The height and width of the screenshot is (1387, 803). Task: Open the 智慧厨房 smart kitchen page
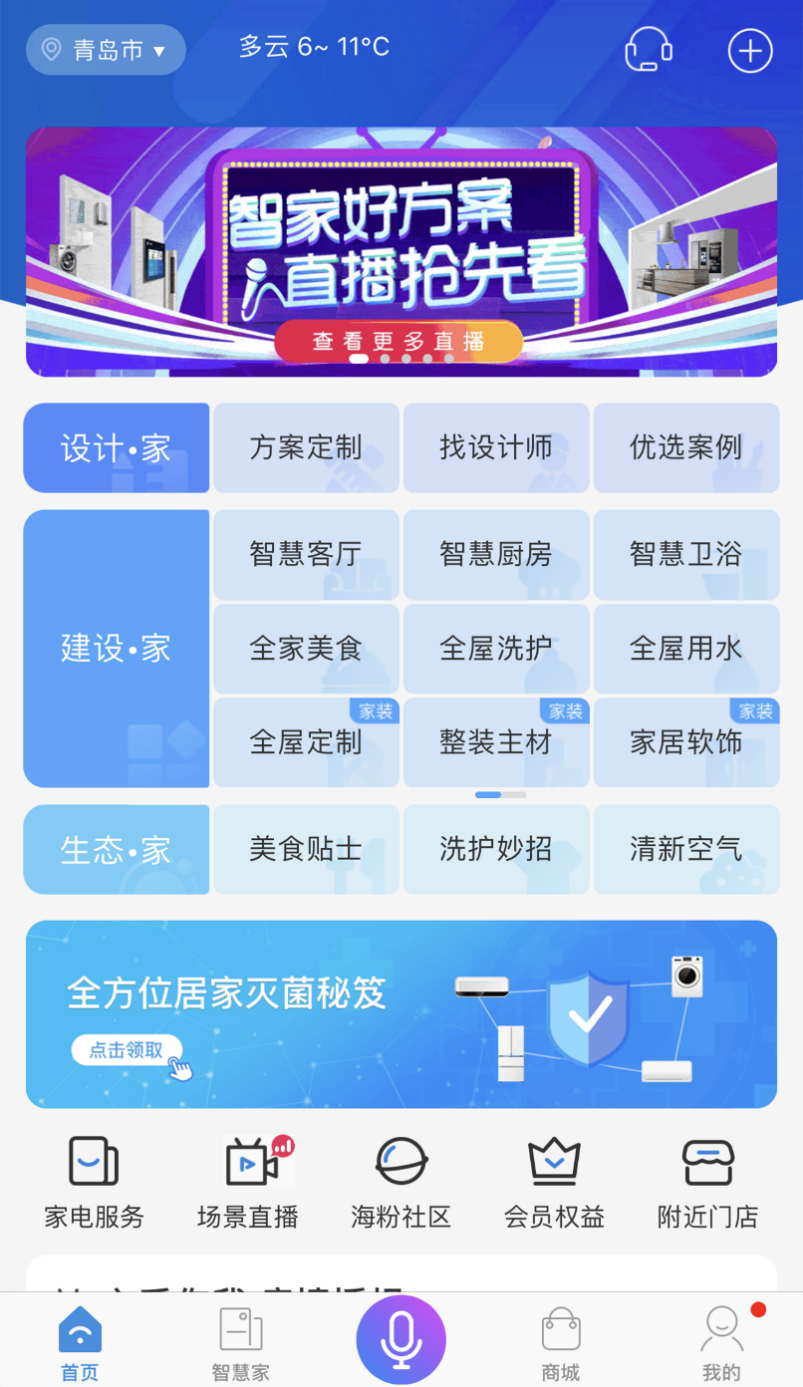point(496,555)
